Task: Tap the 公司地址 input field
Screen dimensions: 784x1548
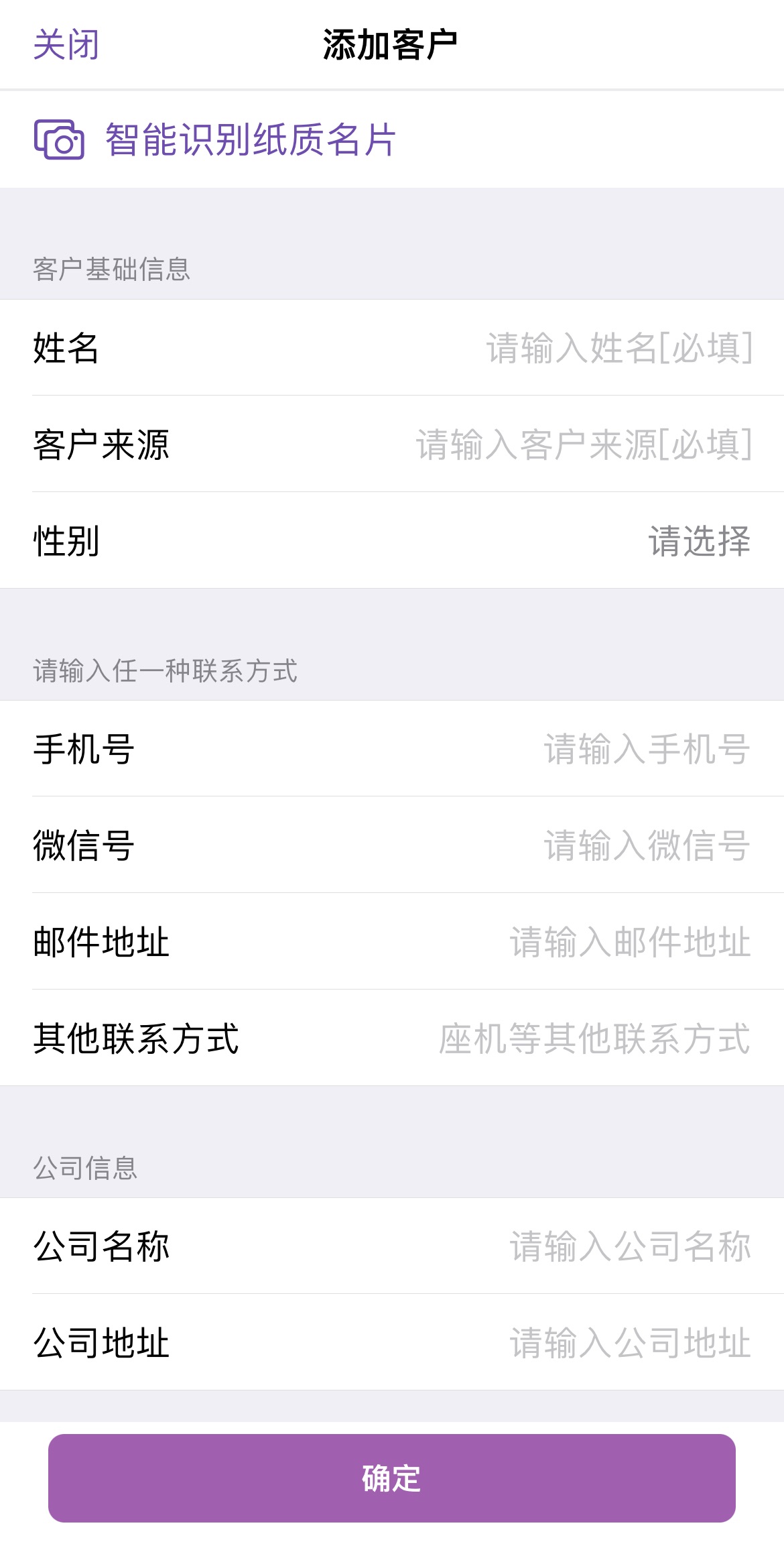Action: 630,1343
